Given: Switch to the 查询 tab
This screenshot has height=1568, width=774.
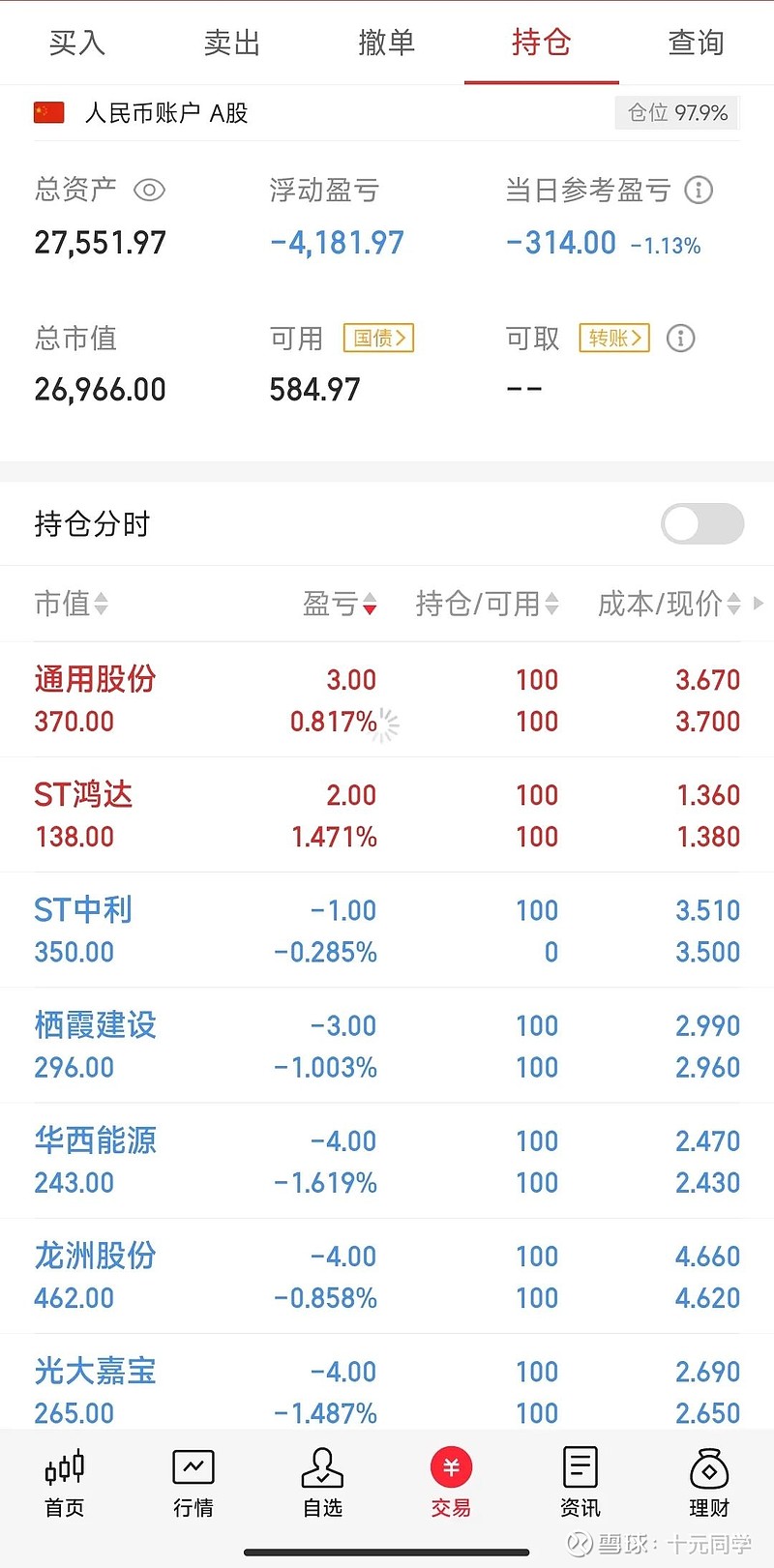Looking at the screenshot, I should point(697,43).
